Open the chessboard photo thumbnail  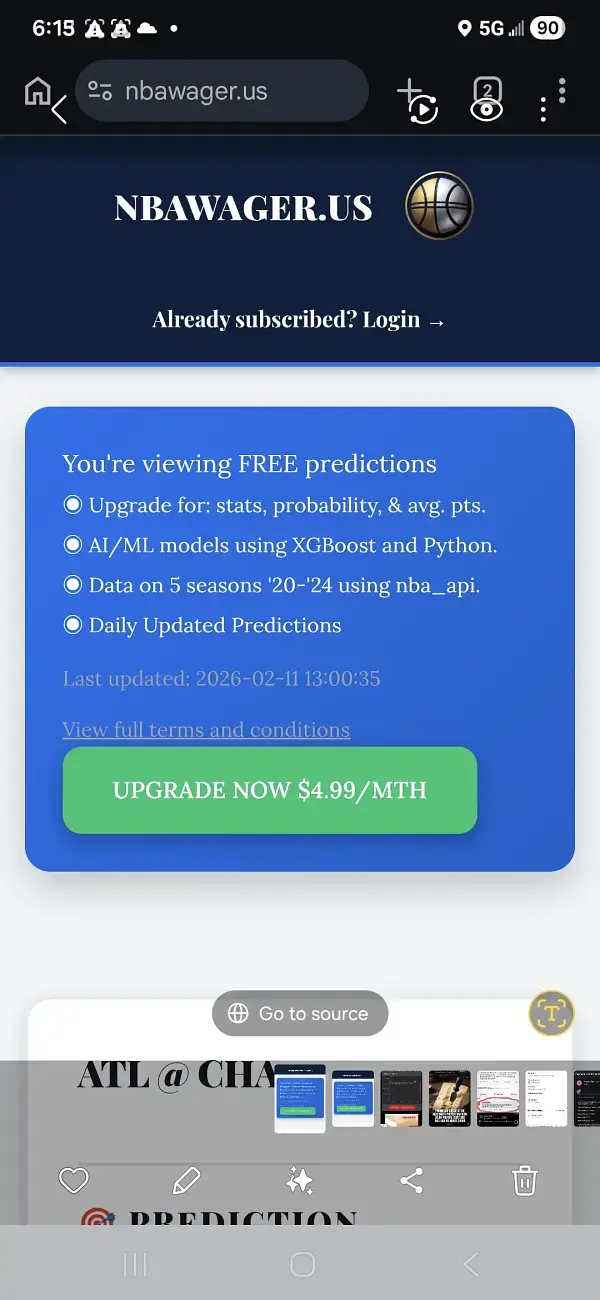449,1099
